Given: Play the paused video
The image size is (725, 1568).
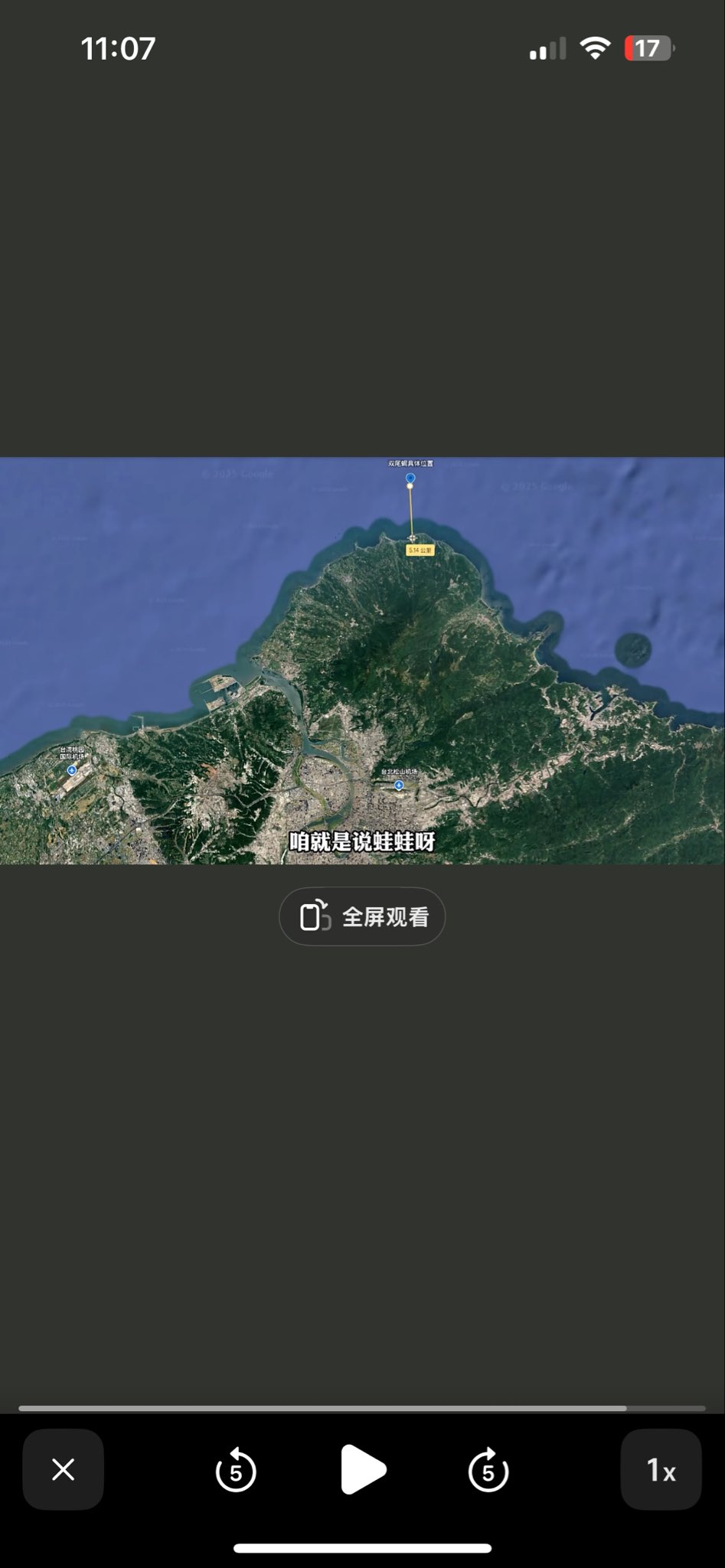Looking at the screenshot, I should click(x=363, y=1469).
